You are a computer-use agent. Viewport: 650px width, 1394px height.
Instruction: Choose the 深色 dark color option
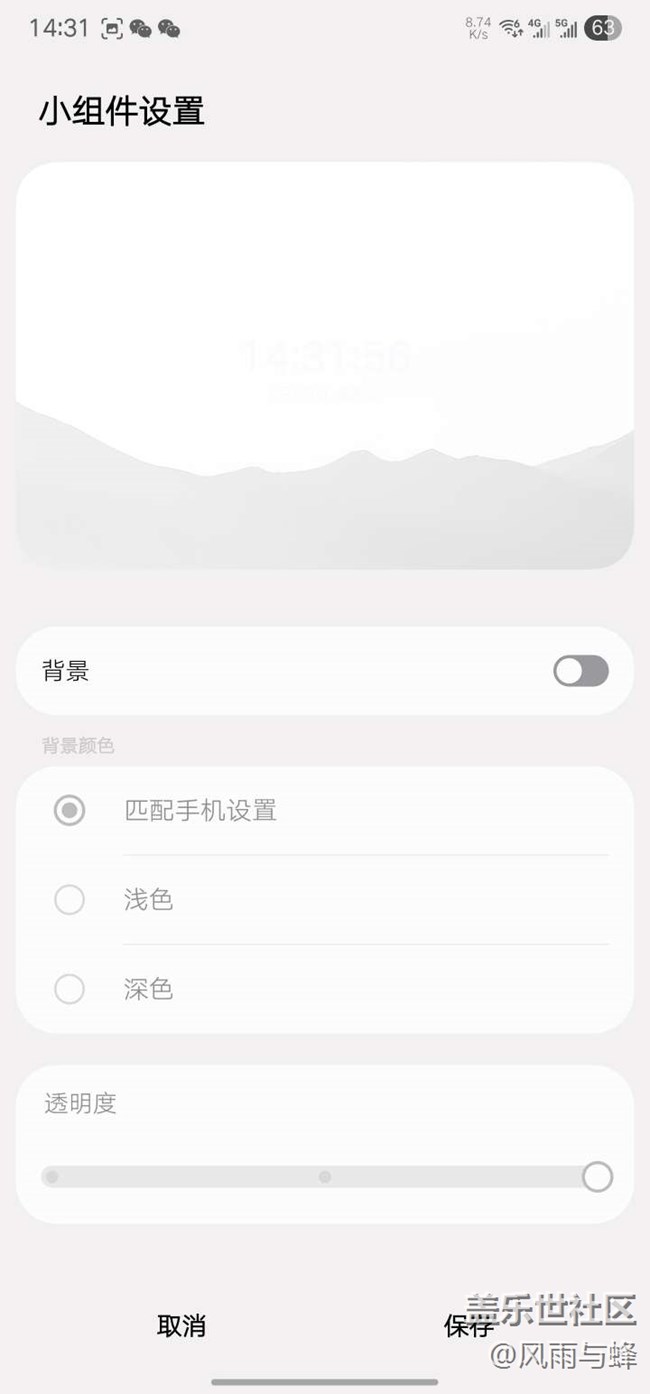tap(325, 989)
